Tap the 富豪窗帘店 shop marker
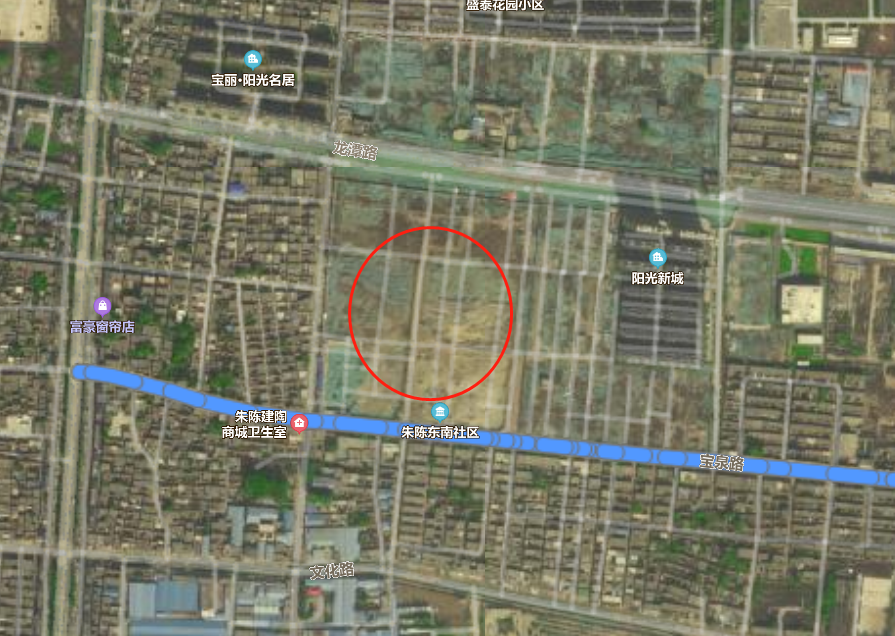 pyautogui.click(x=101, y=305)
